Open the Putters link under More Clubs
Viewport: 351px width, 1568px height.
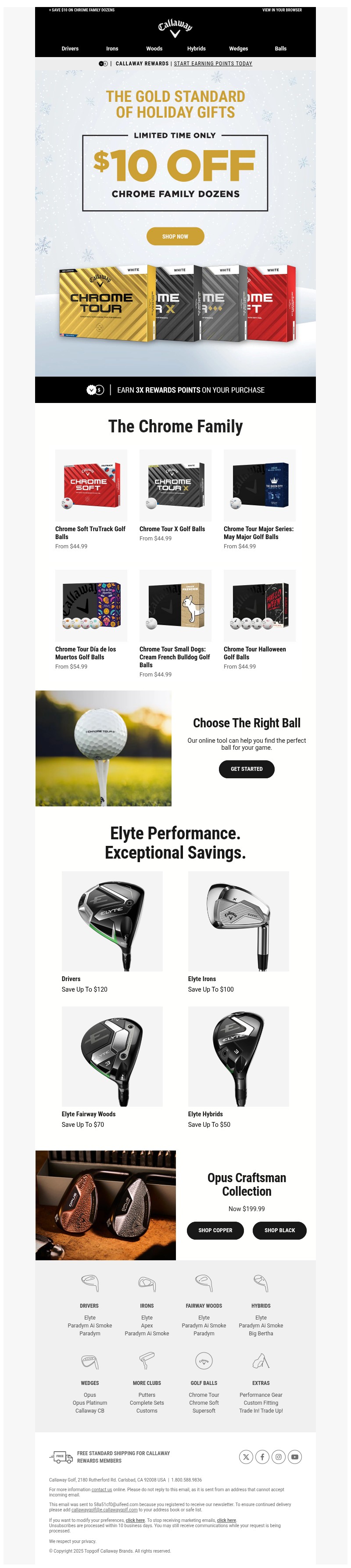147,1395
